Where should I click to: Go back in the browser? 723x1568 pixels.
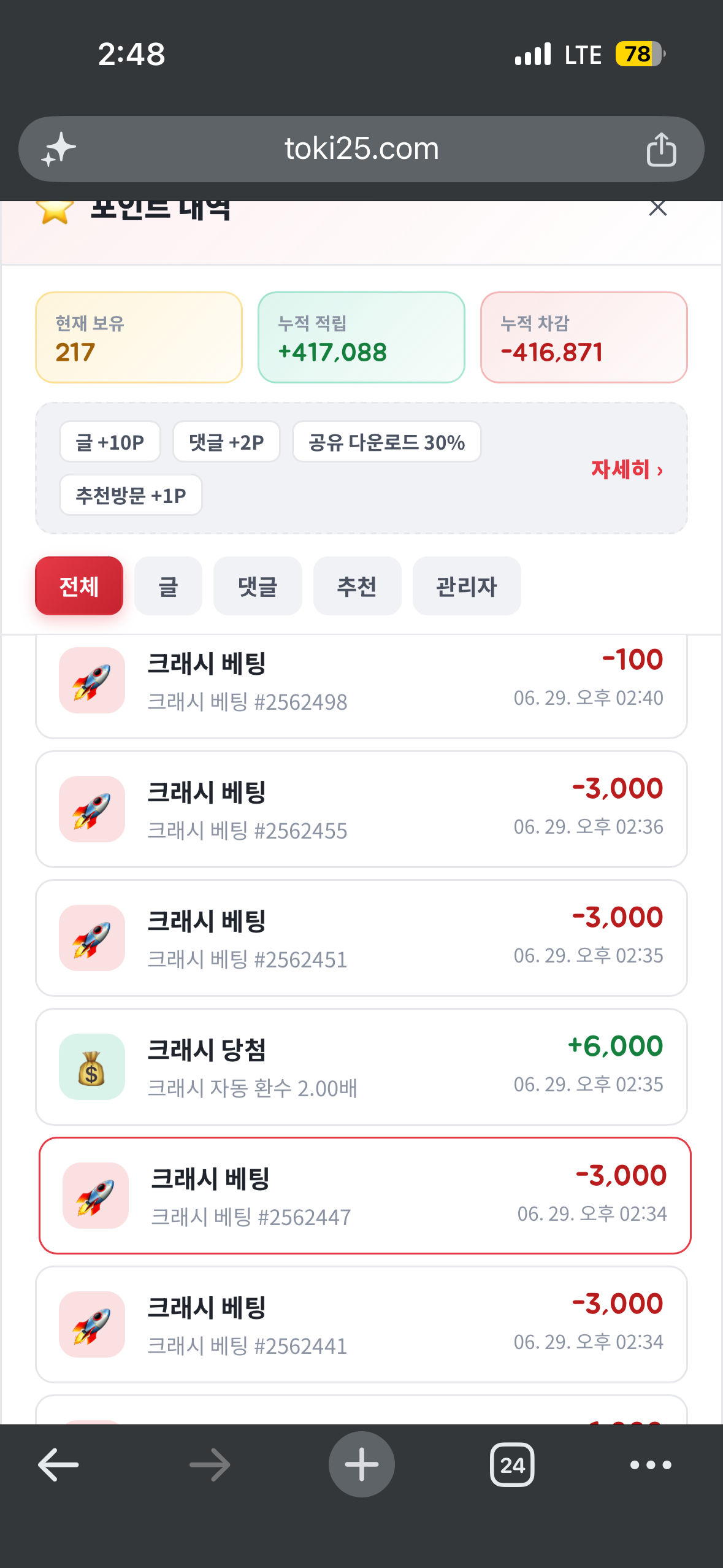pyautogui.click(x=58, y=1464)
